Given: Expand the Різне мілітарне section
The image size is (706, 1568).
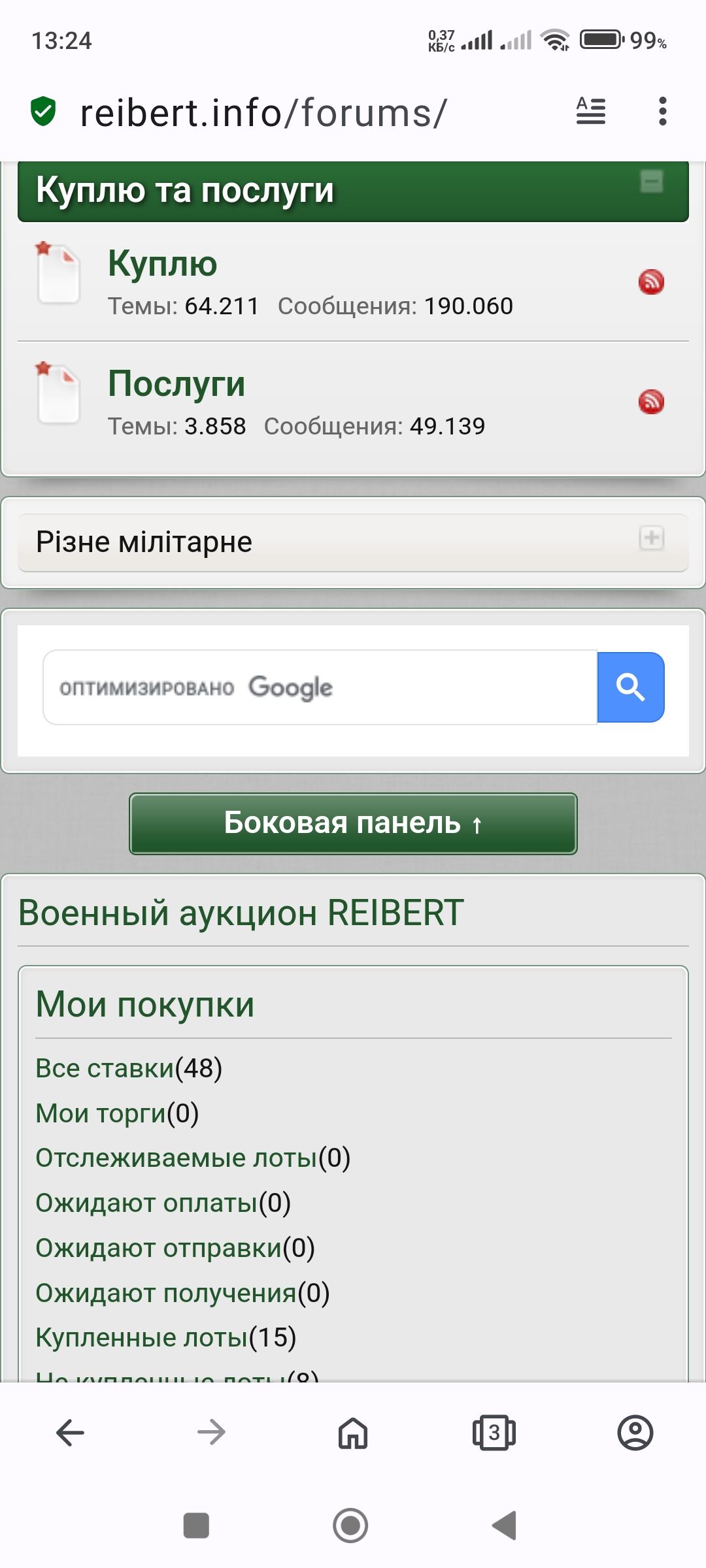Looking at the screenshot, I should [x=651, y=538].
